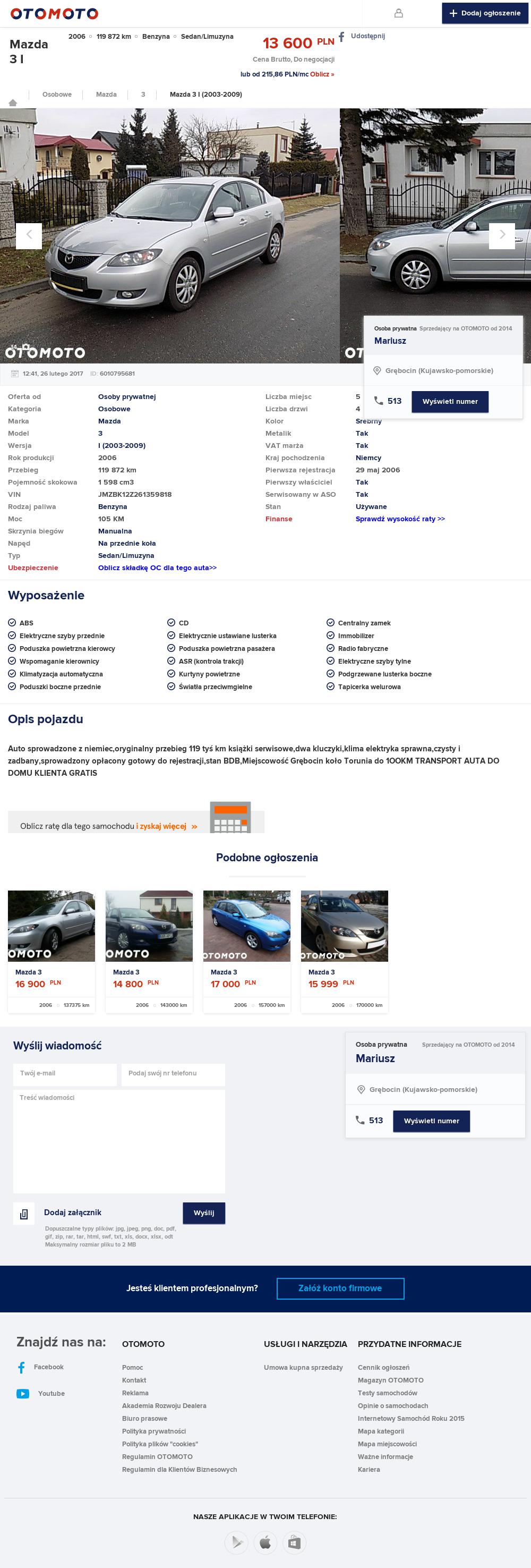The width and height of the screenshot is (531, 1568).
Task: Open Polityka prywatności footer link
Action: click(x=154, y=1431)
